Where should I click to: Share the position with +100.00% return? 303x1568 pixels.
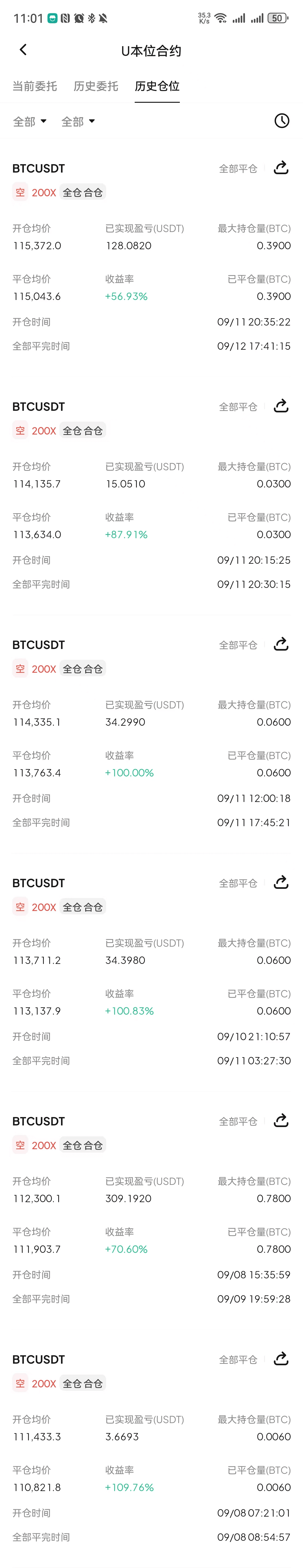[x=280, y=644]
